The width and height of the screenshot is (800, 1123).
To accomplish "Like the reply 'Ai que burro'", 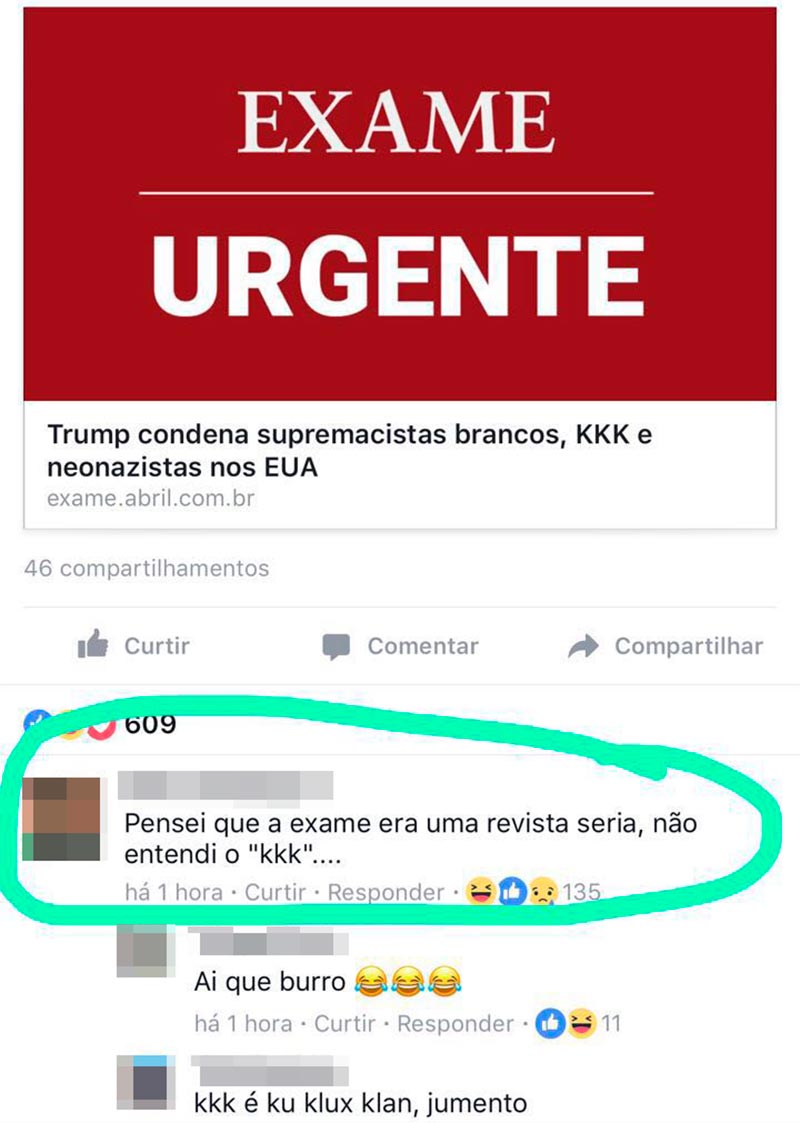I will click(x=344, y=1023).
